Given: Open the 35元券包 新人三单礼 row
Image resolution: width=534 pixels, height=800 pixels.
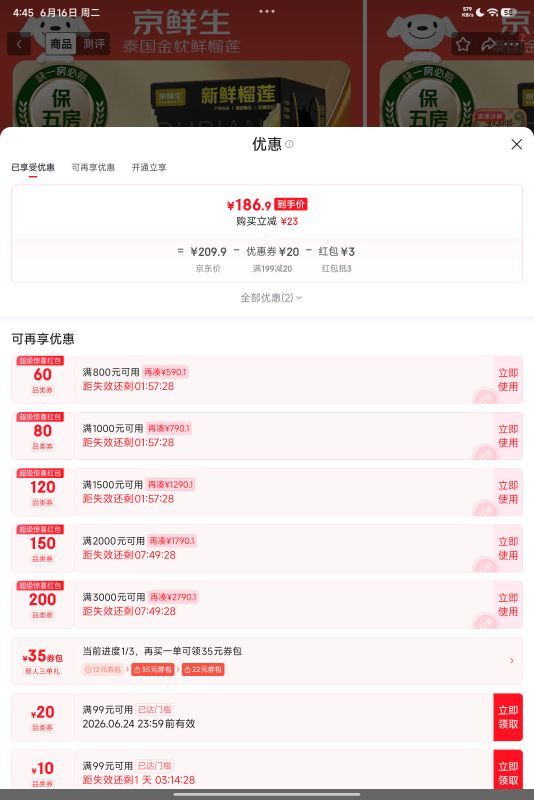Looking at the screenshot, I should (x=267, y=661).
